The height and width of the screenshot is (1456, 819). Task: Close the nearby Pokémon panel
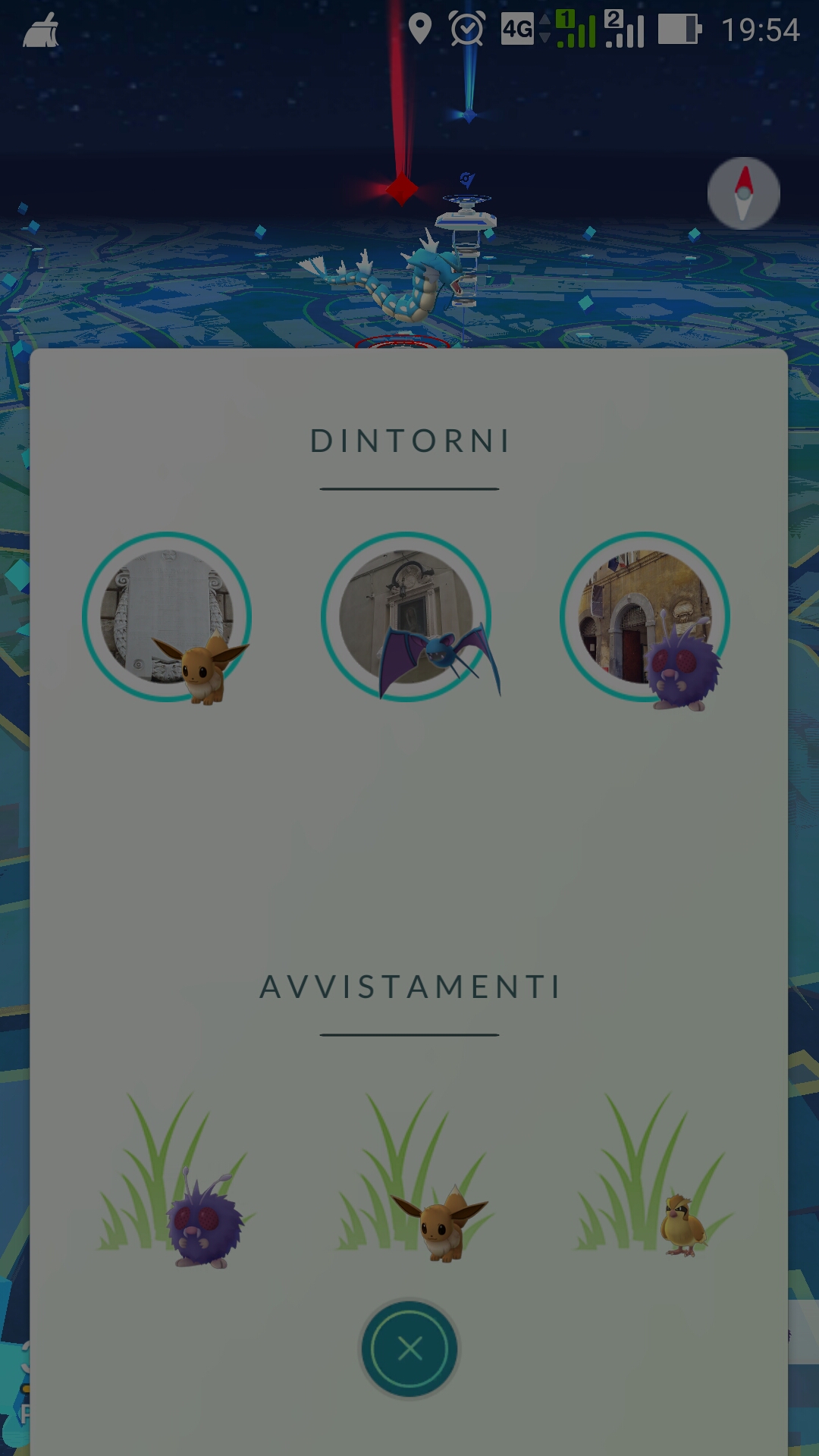point(409,1348)
